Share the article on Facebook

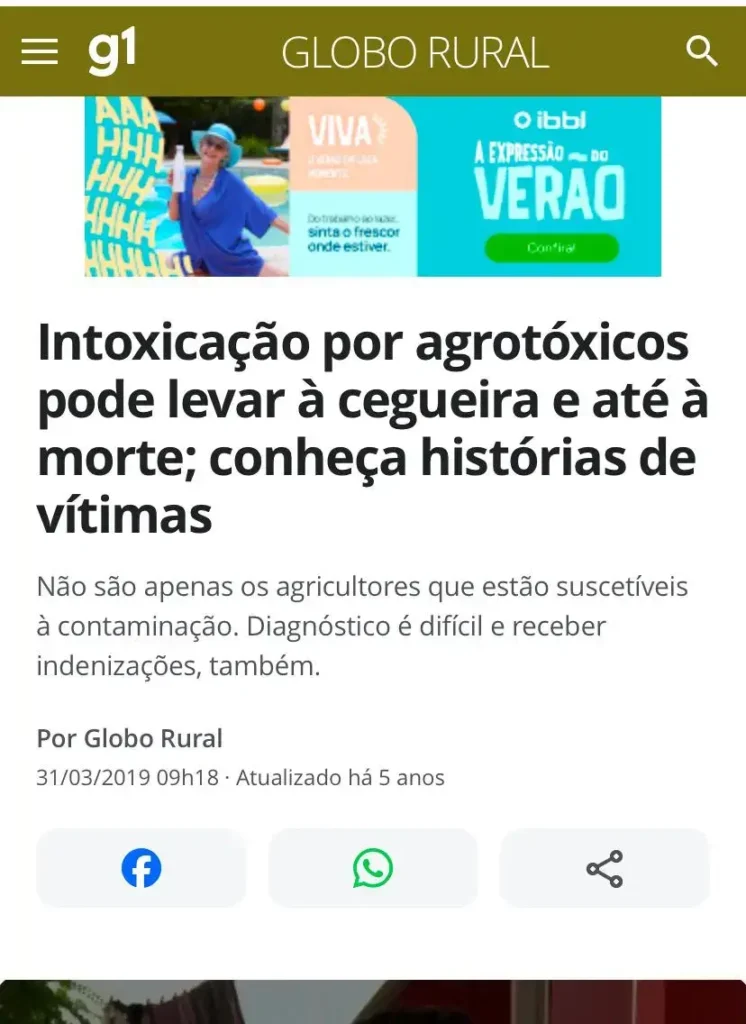141,868
